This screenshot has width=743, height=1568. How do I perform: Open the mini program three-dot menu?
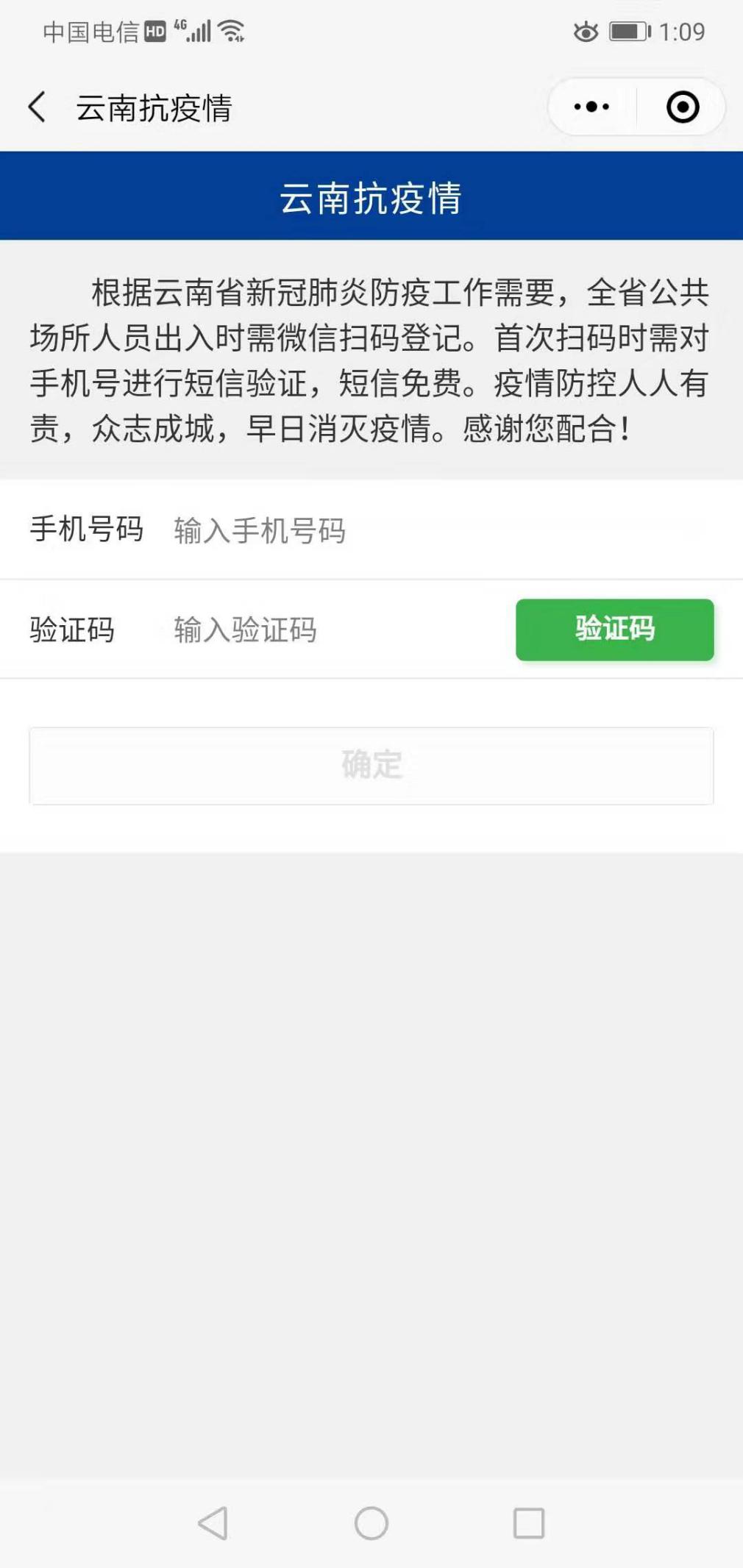[591, 107]
